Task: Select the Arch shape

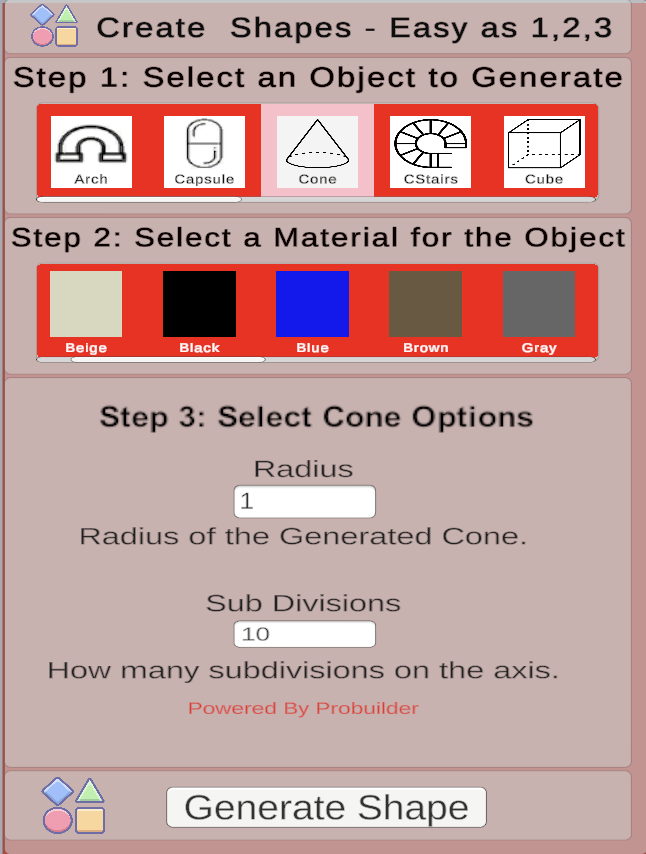Action: pos(91,151)
